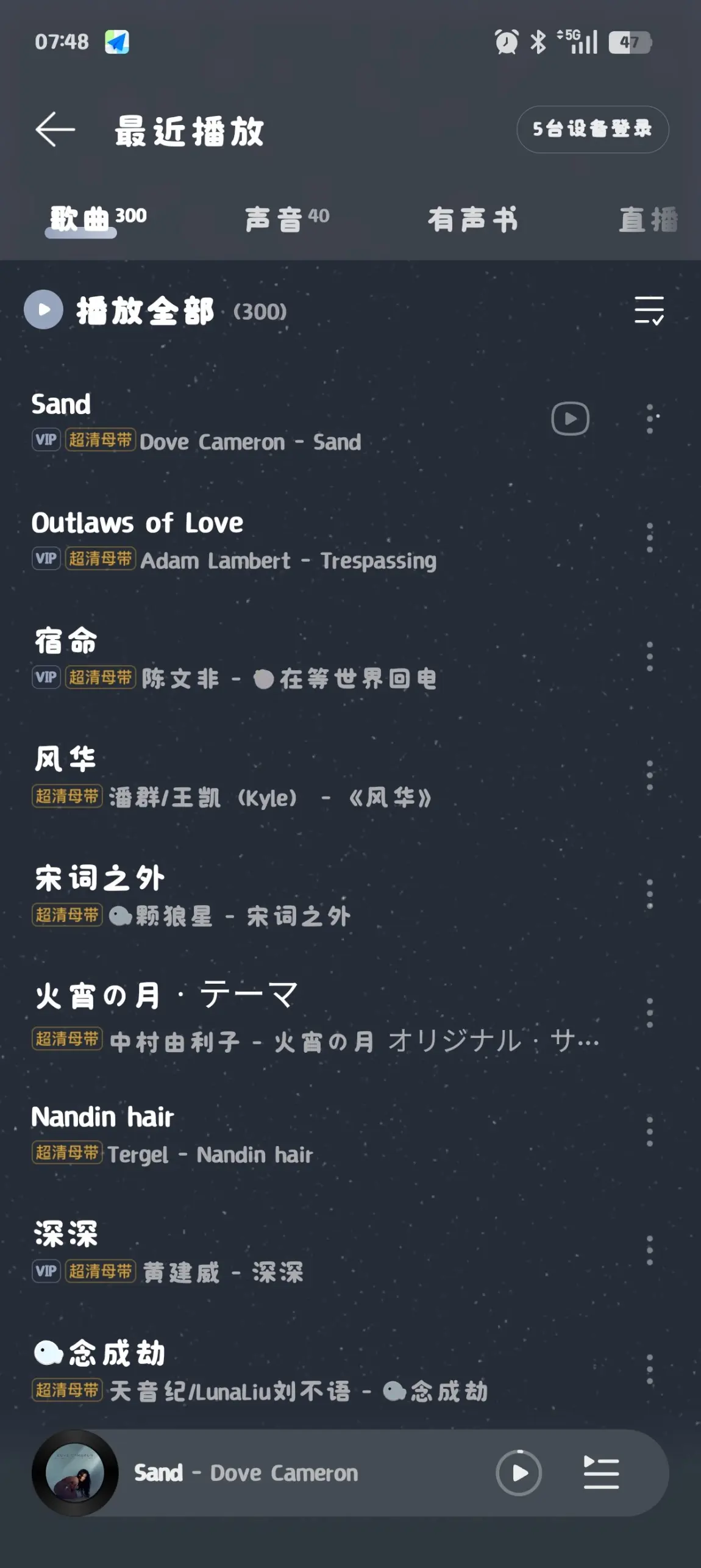Open more options for 宋词之外

(x=650, y=894)
